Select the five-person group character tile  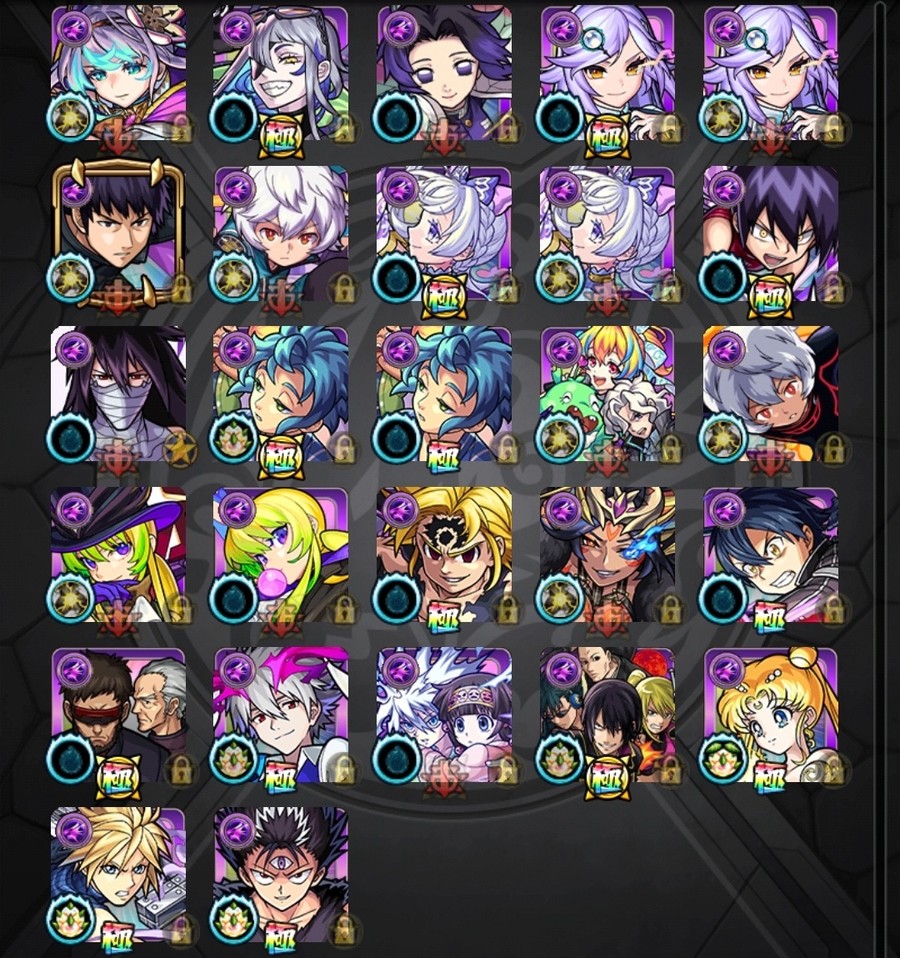click(x=608, y=716)
